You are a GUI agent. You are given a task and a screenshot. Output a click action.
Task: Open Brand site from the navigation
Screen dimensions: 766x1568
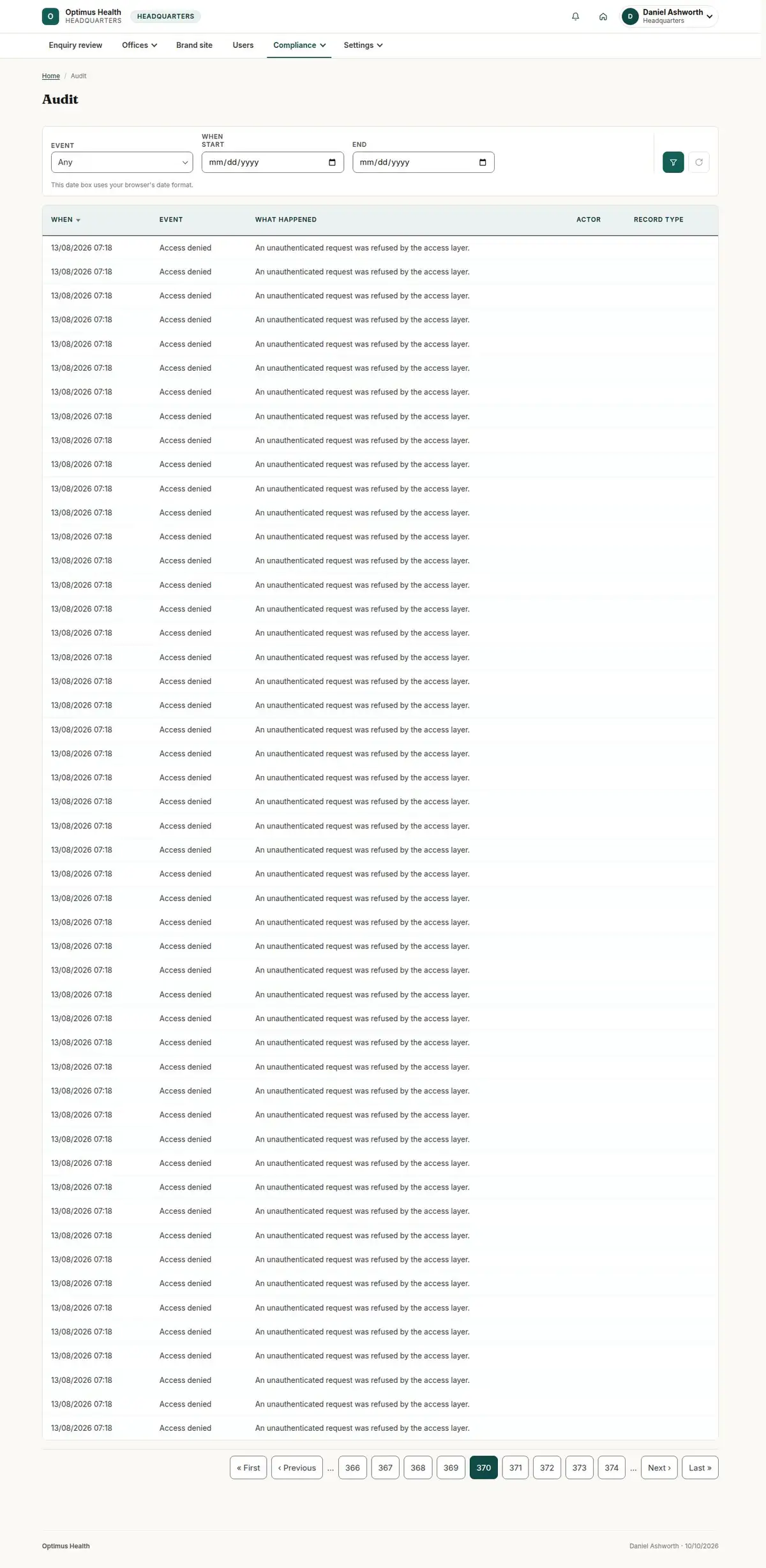194,45
